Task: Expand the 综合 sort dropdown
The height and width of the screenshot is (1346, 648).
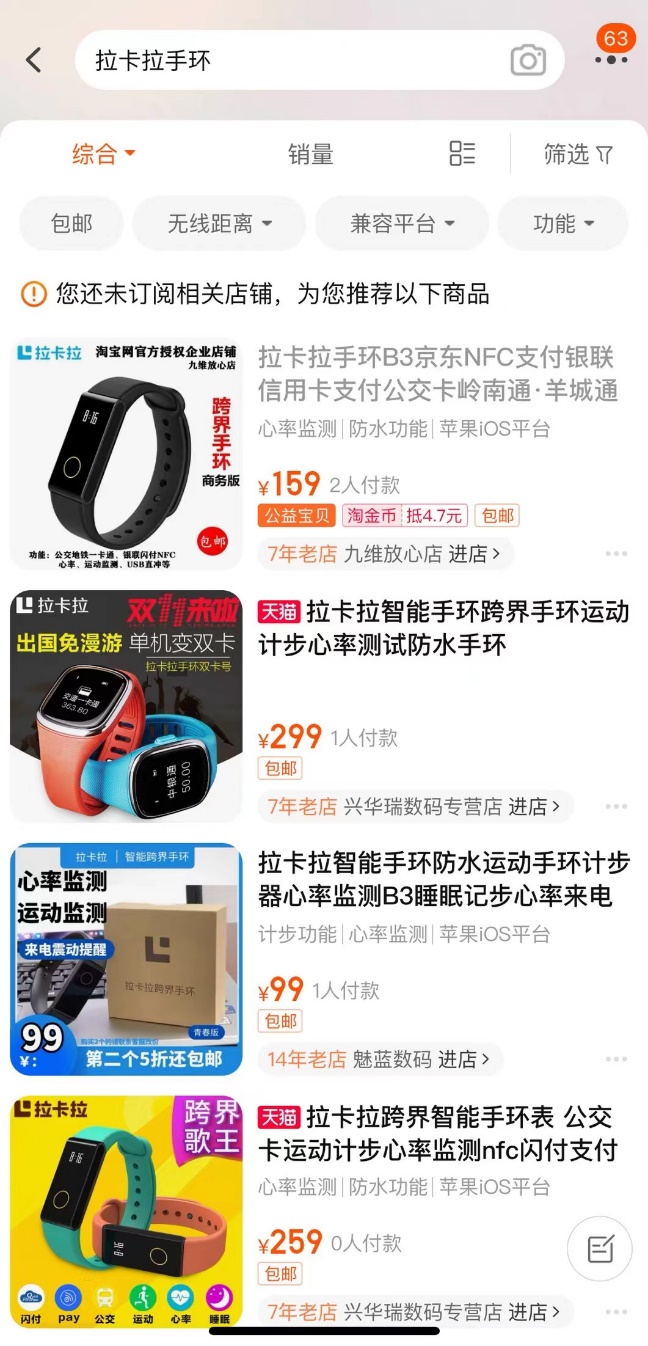Action: click(103, 154)
